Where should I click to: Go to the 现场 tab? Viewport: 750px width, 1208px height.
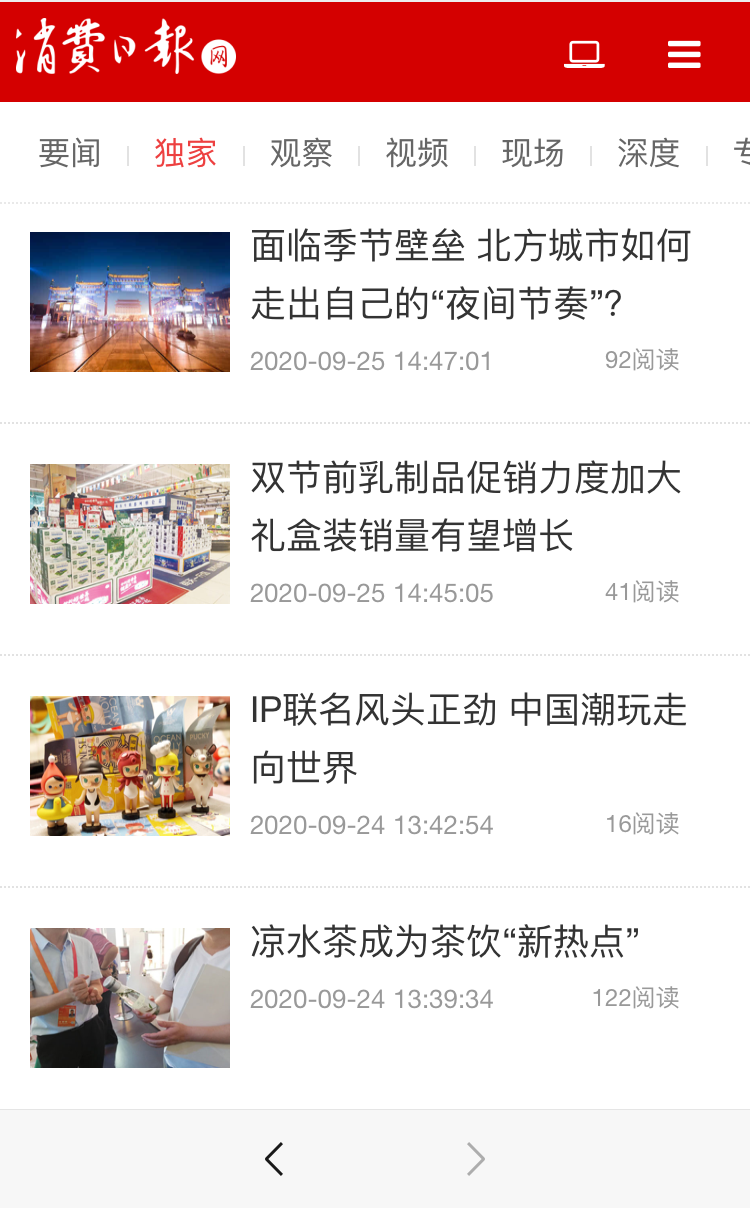533,153
